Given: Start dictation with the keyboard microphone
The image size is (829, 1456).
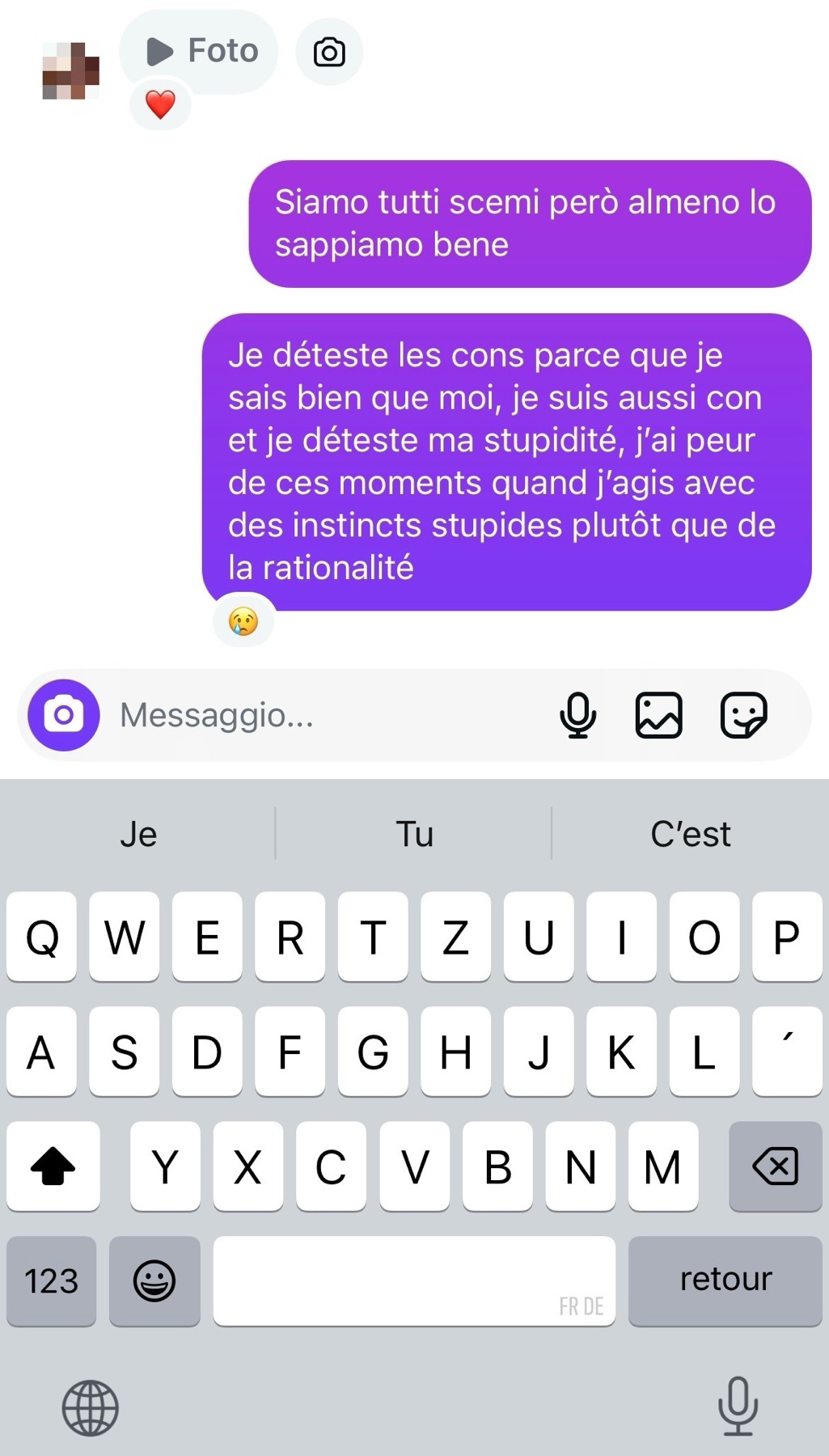Looking at the screenshot, I should [738, 1406].
